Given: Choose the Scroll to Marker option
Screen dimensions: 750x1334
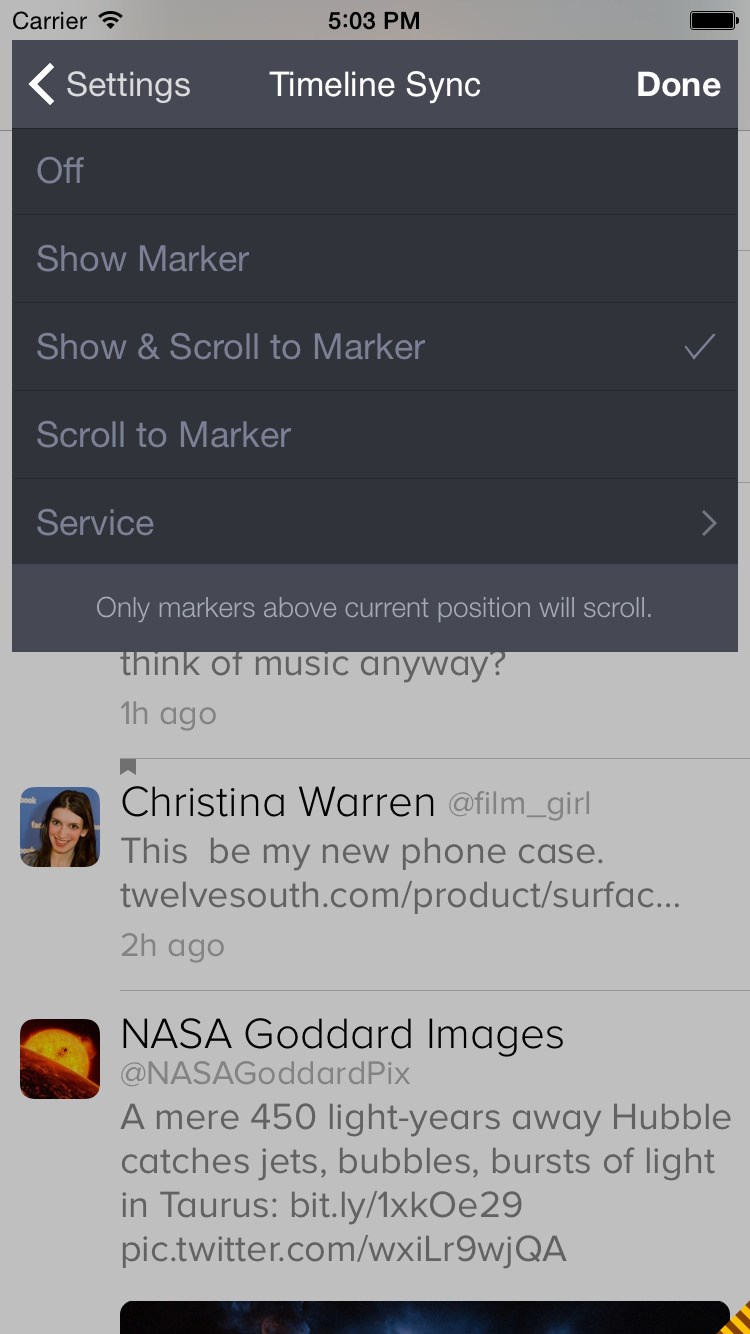Looking at the screenshot, I should [x=375, y=435].
